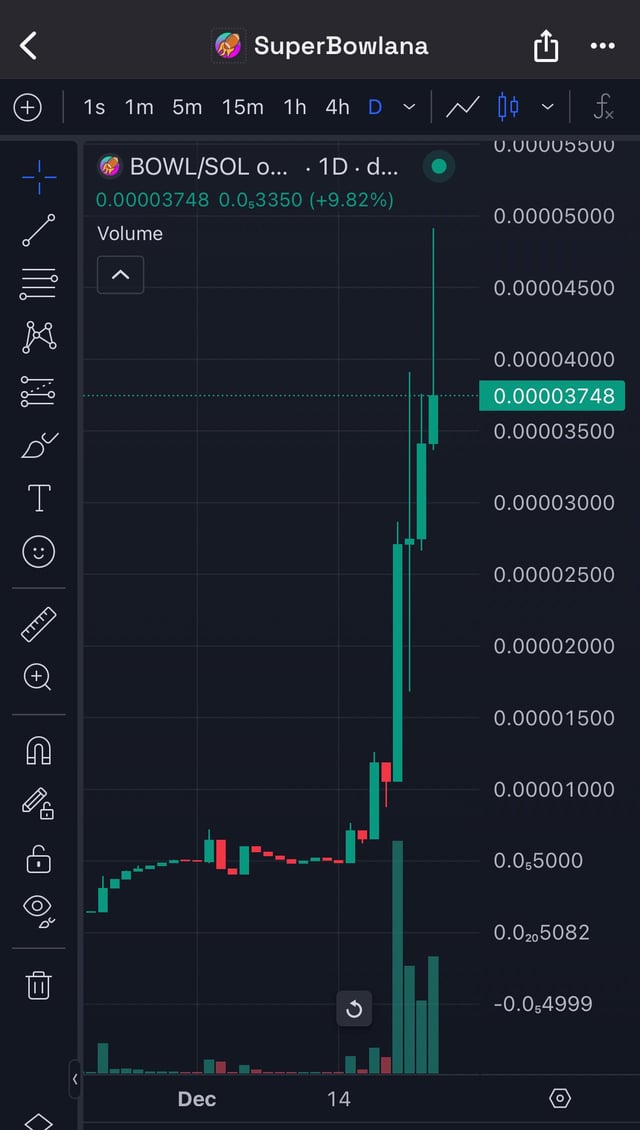Screen dimensions: 640x1130
Task: Reset the chart view
Action: click(x=354, y=1009)
